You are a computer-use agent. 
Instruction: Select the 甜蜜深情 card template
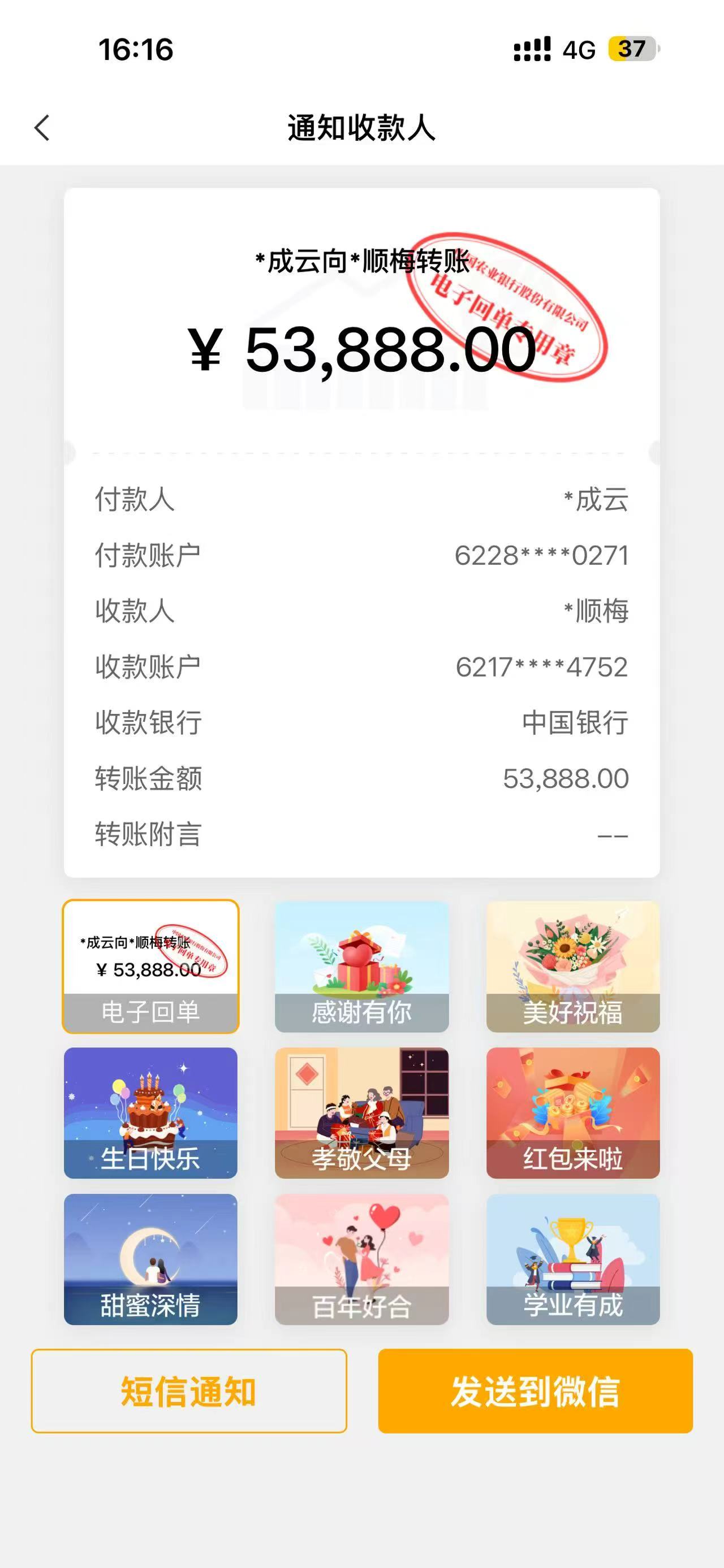tap(150, 1259)
